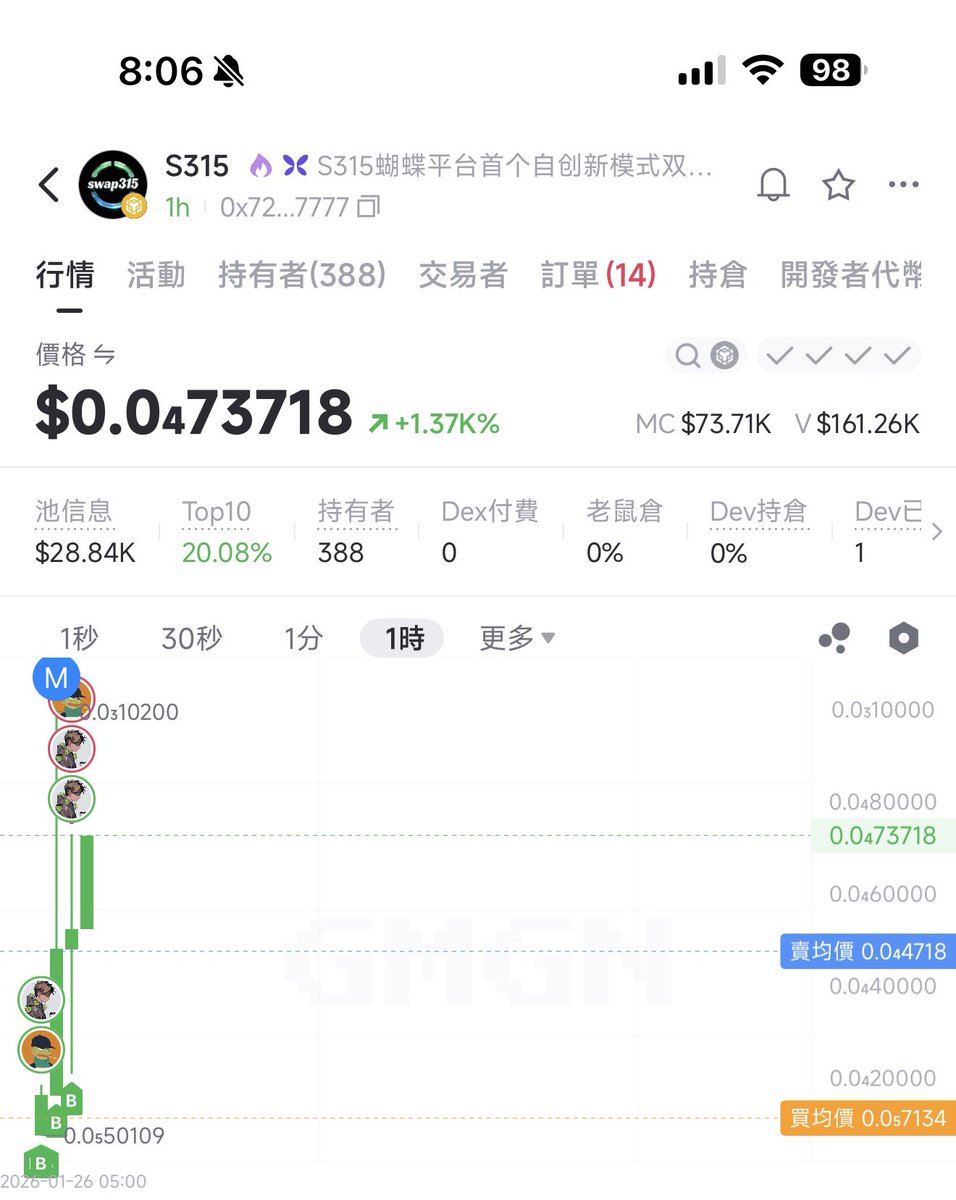Open the three-dot overflow menu
Viewport: 956px width, 1200px height.
[903, 185]
